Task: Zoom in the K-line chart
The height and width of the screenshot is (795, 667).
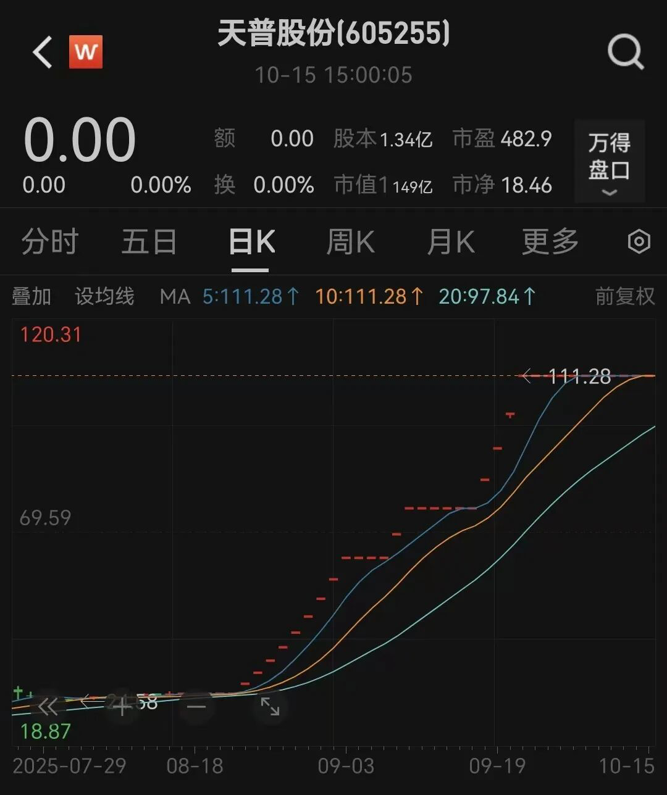Action: [122, 706]
